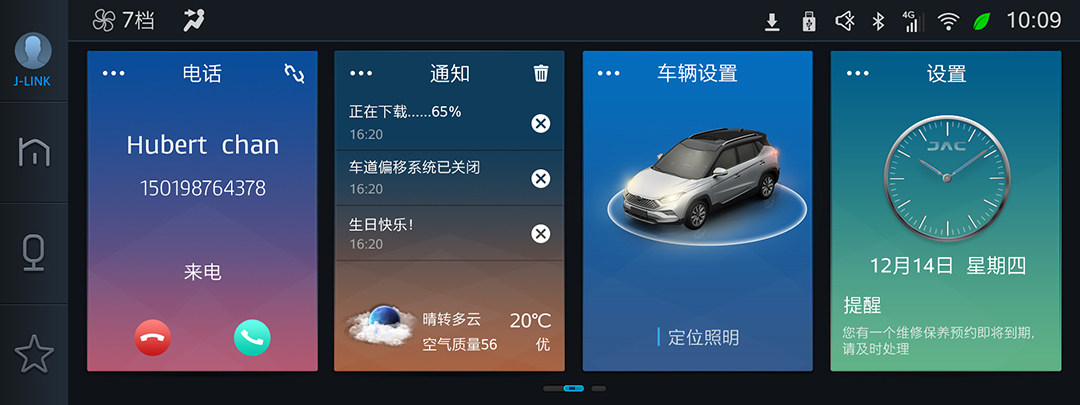The width and height of the screenshot is (1080, 405).
Task: Open the 电话 card's more options
Action: [114, 74]
